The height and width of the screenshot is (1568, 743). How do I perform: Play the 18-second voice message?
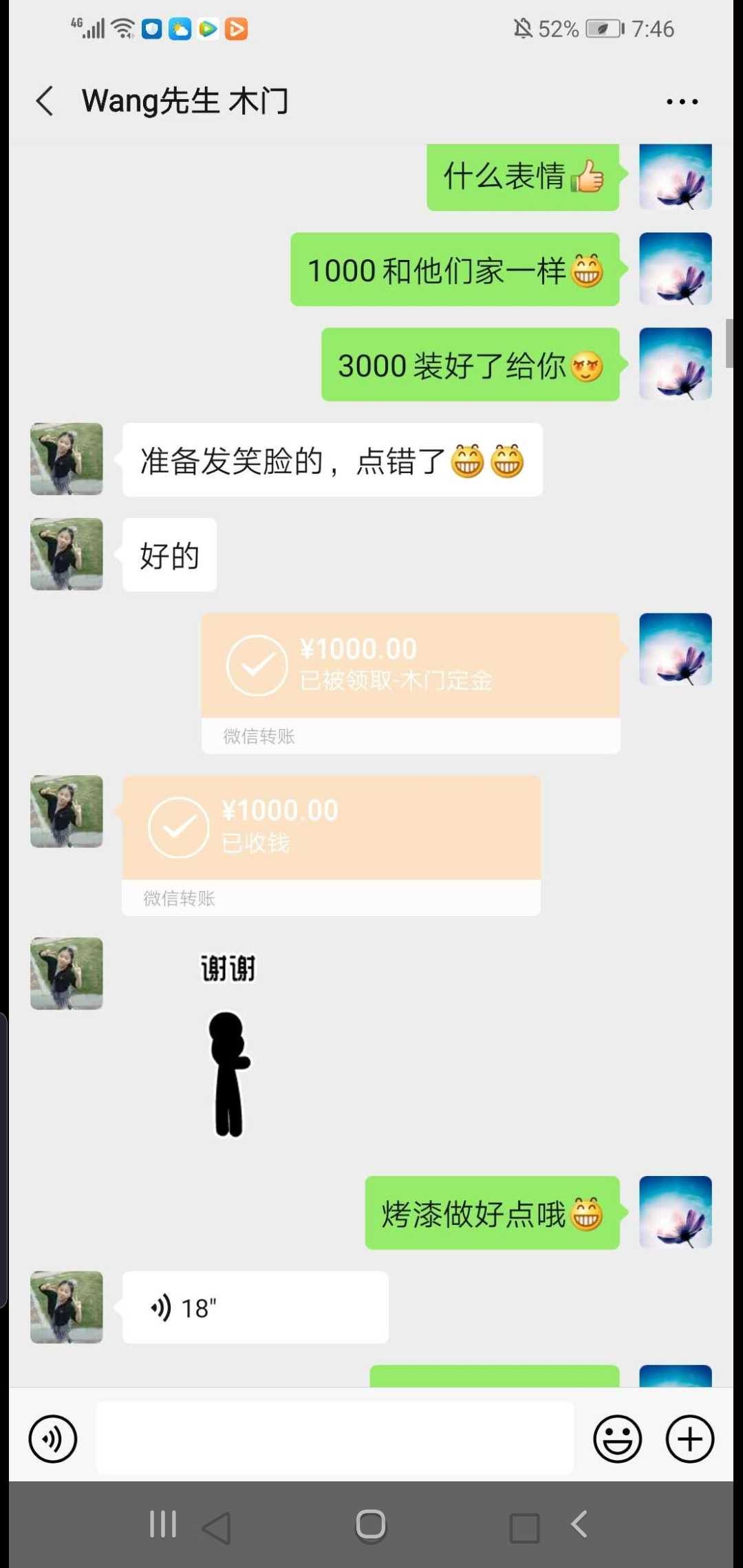(255, 1307)
